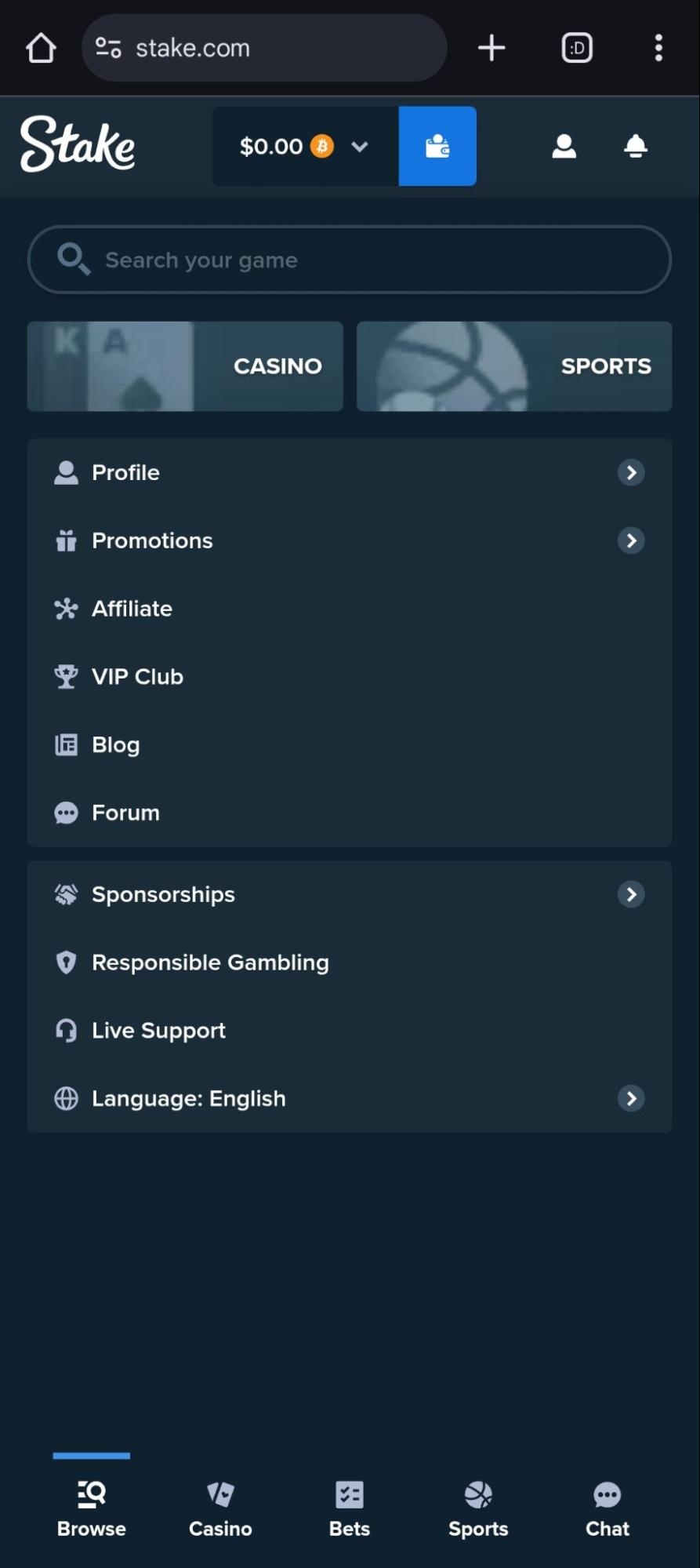Open the Casino card
This screenshot has height=1568, width=700.
(185, 366)
